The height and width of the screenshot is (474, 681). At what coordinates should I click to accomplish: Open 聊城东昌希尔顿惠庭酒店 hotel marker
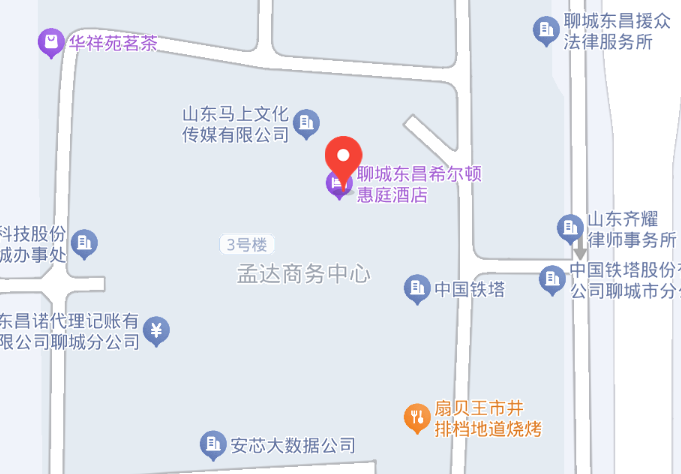[339, 185]
